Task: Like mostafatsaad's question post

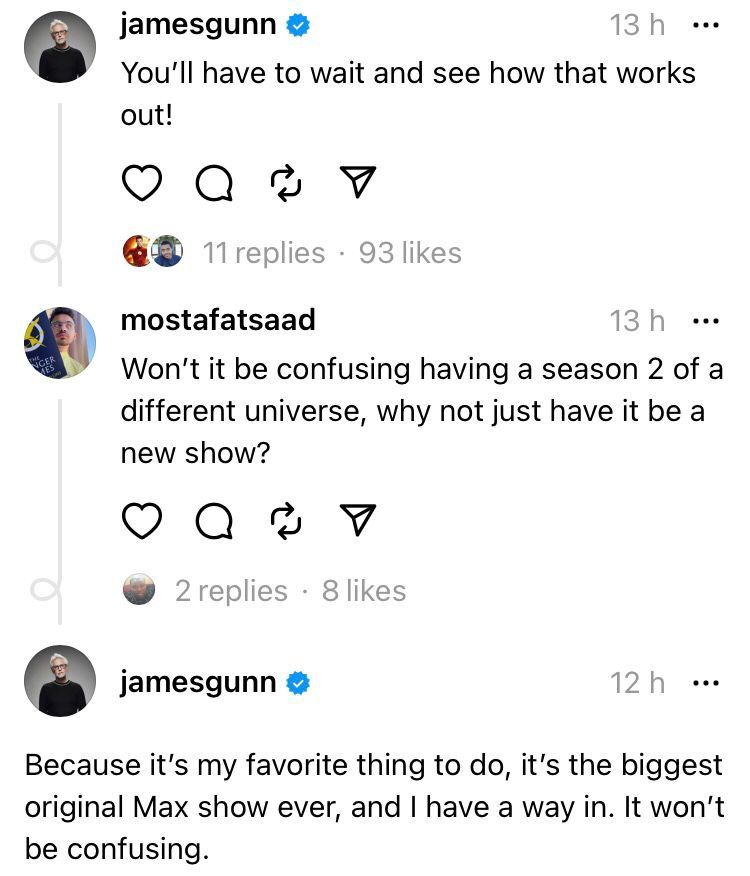Action: [142, 520]
